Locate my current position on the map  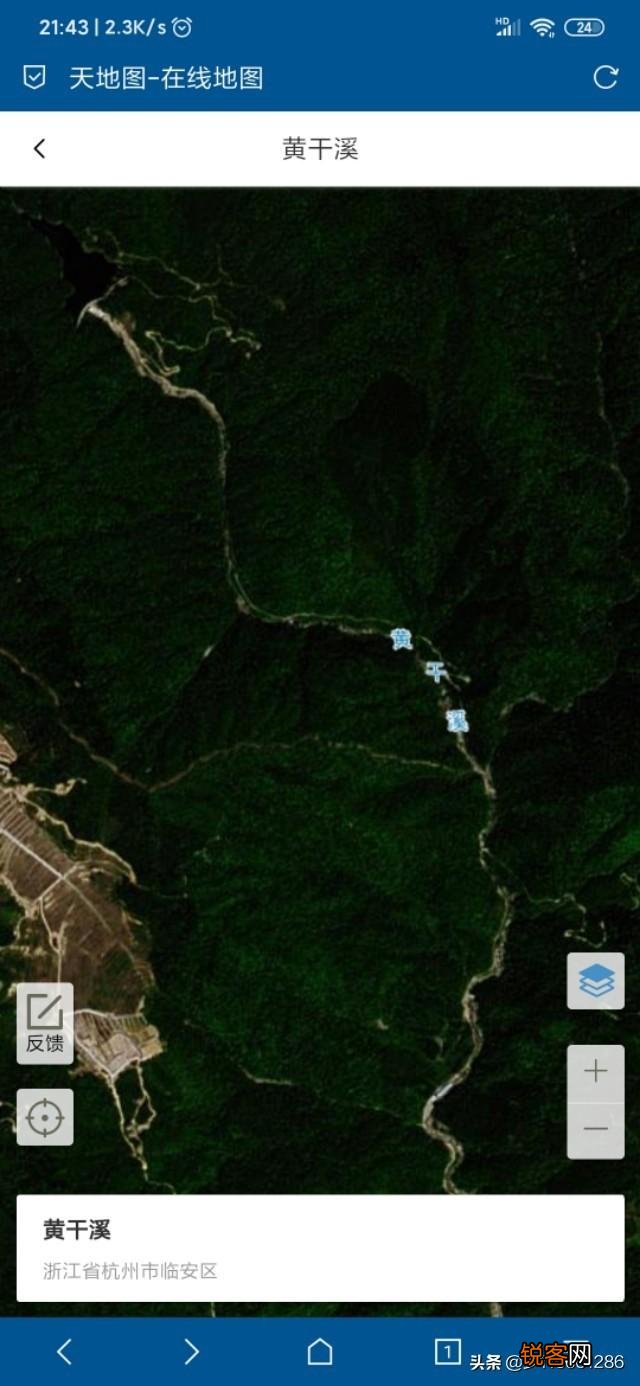45,1117
